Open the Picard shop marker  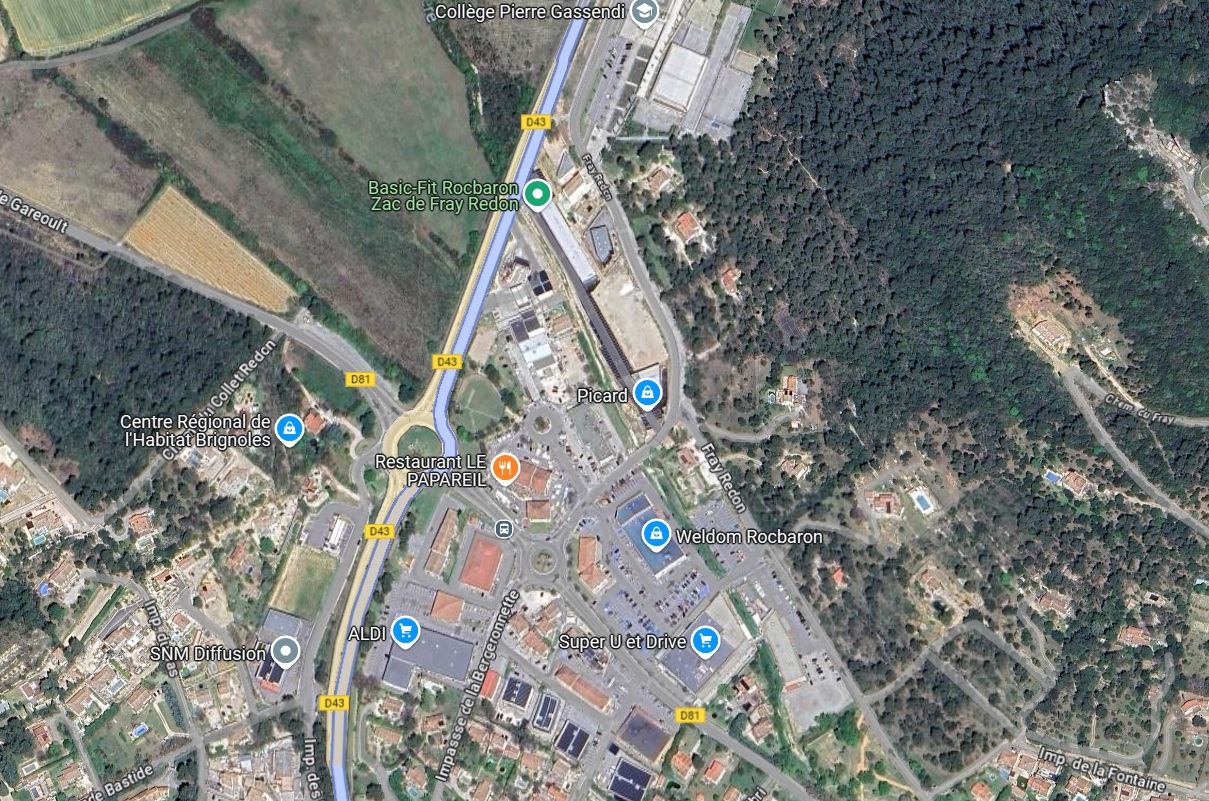648,394
